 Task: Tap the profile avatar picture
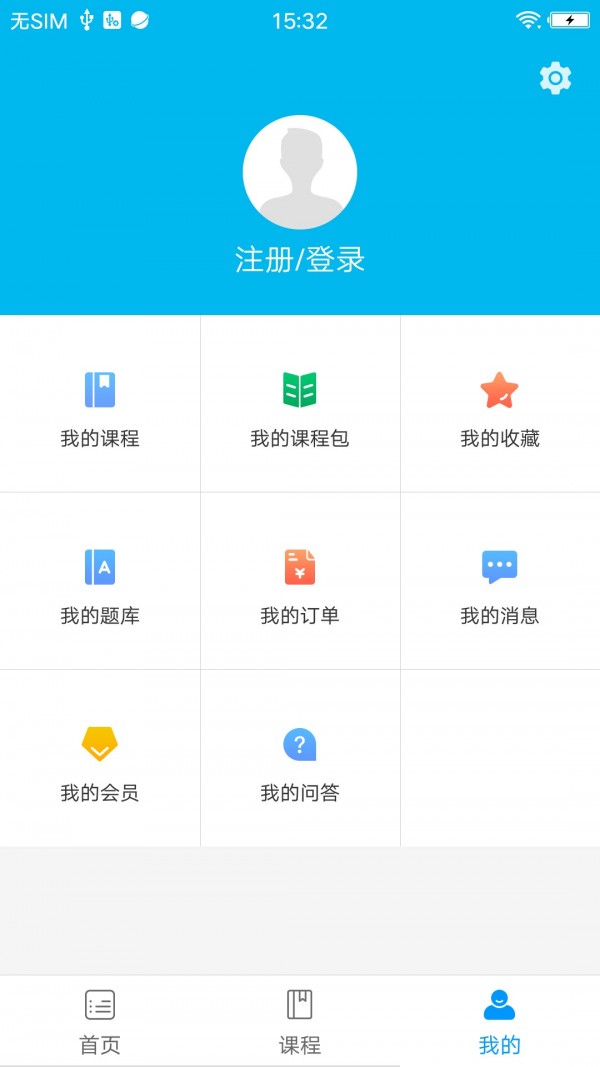coord(300,172)
